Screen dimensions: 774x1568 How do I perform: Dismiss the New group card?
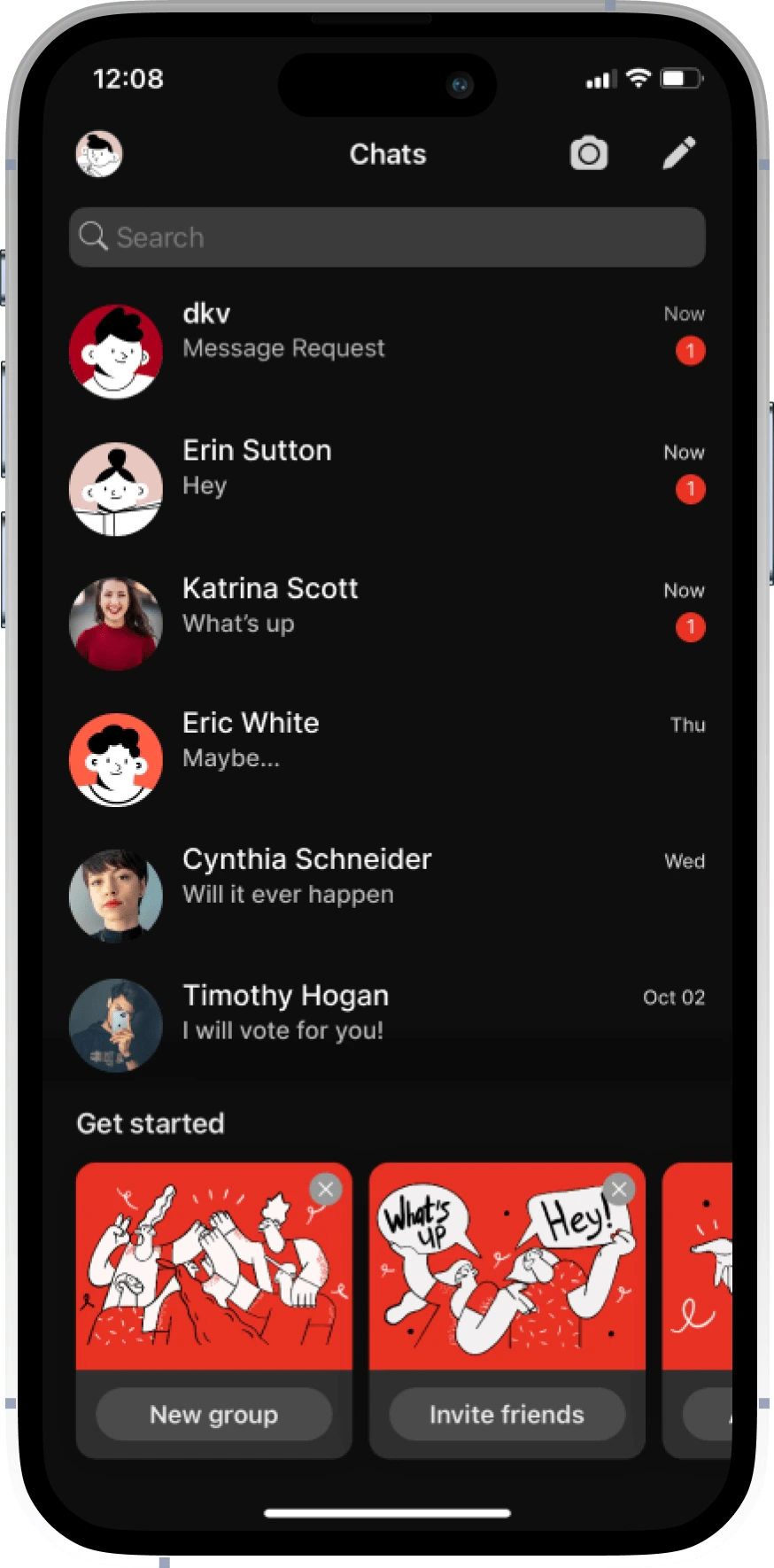click(326, 1189)
